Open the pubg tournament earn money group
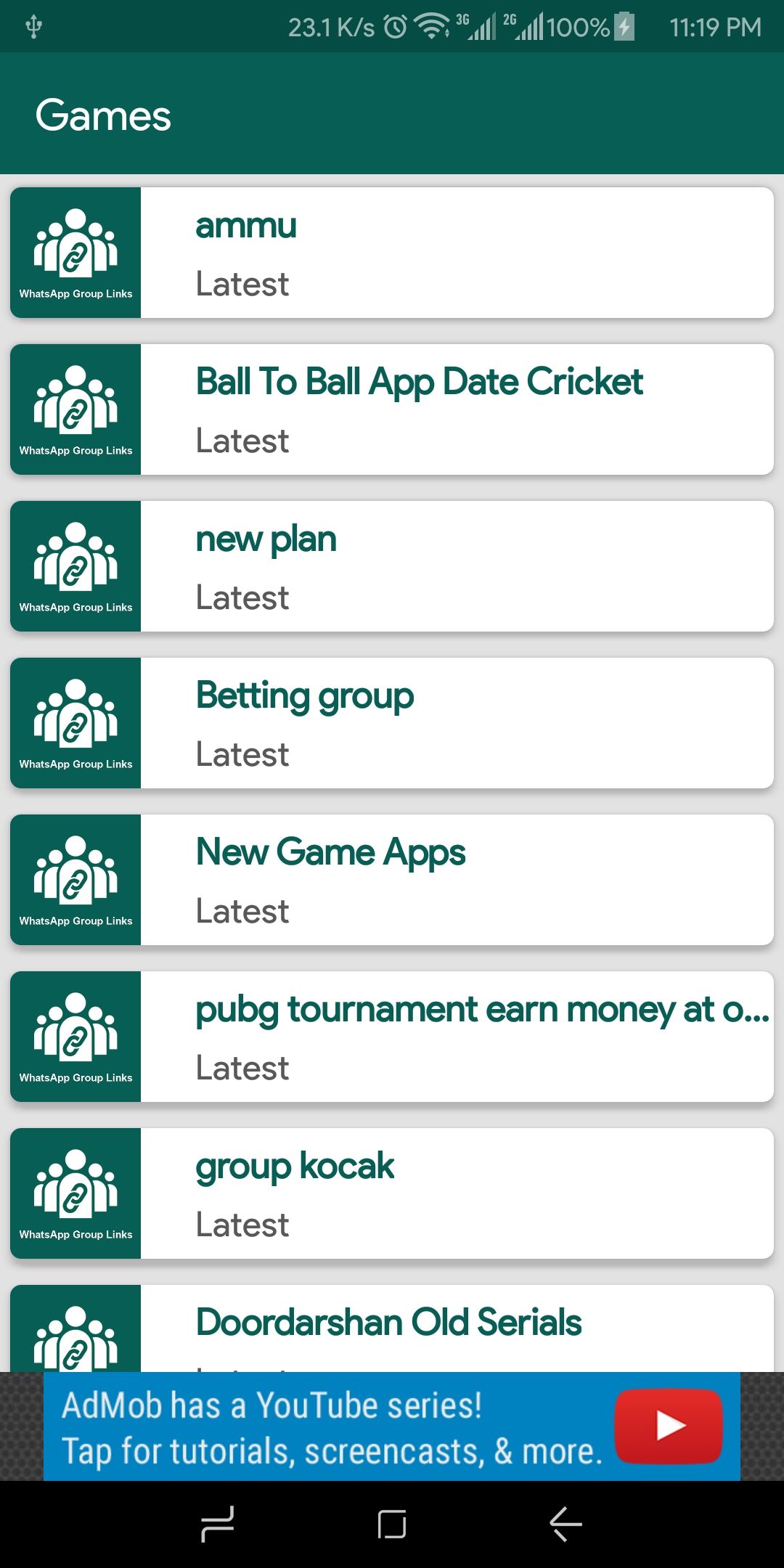This screenshot has width=784, height=1568. 392,1037
